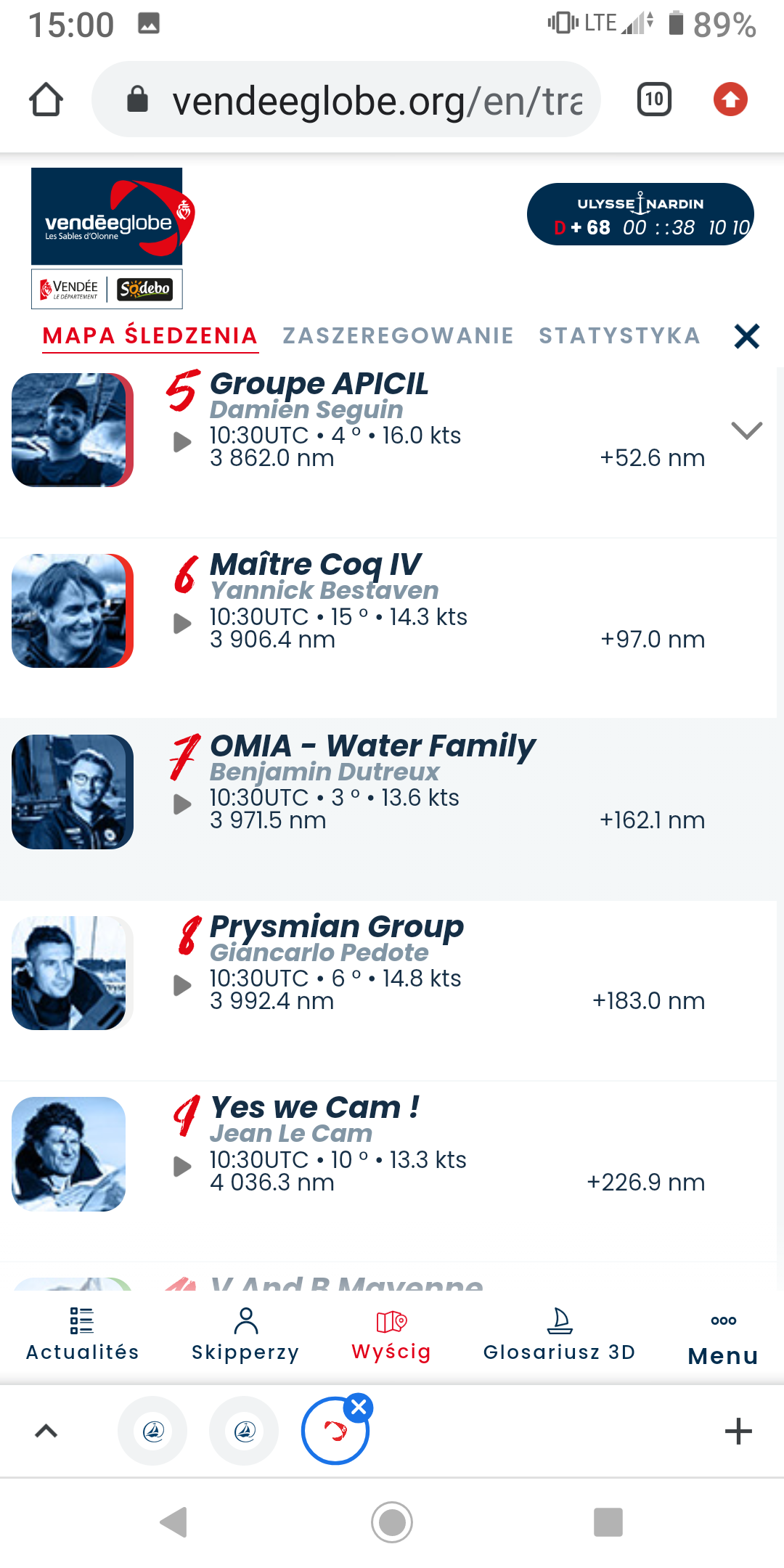Add a new browser tab with plus
784x1568 pixels.
(x=738, y=1432)
